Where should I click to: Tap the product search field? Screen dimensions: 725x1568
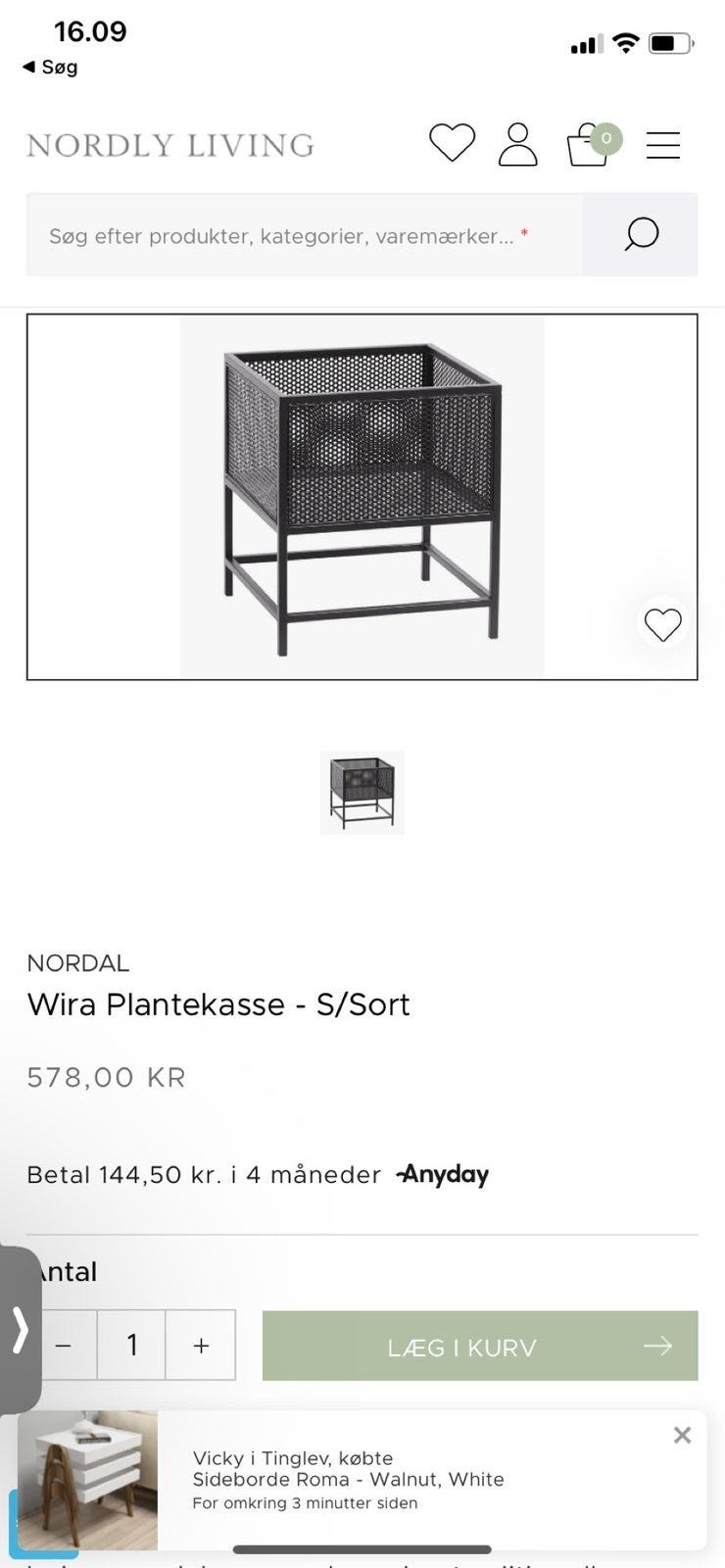304,235
